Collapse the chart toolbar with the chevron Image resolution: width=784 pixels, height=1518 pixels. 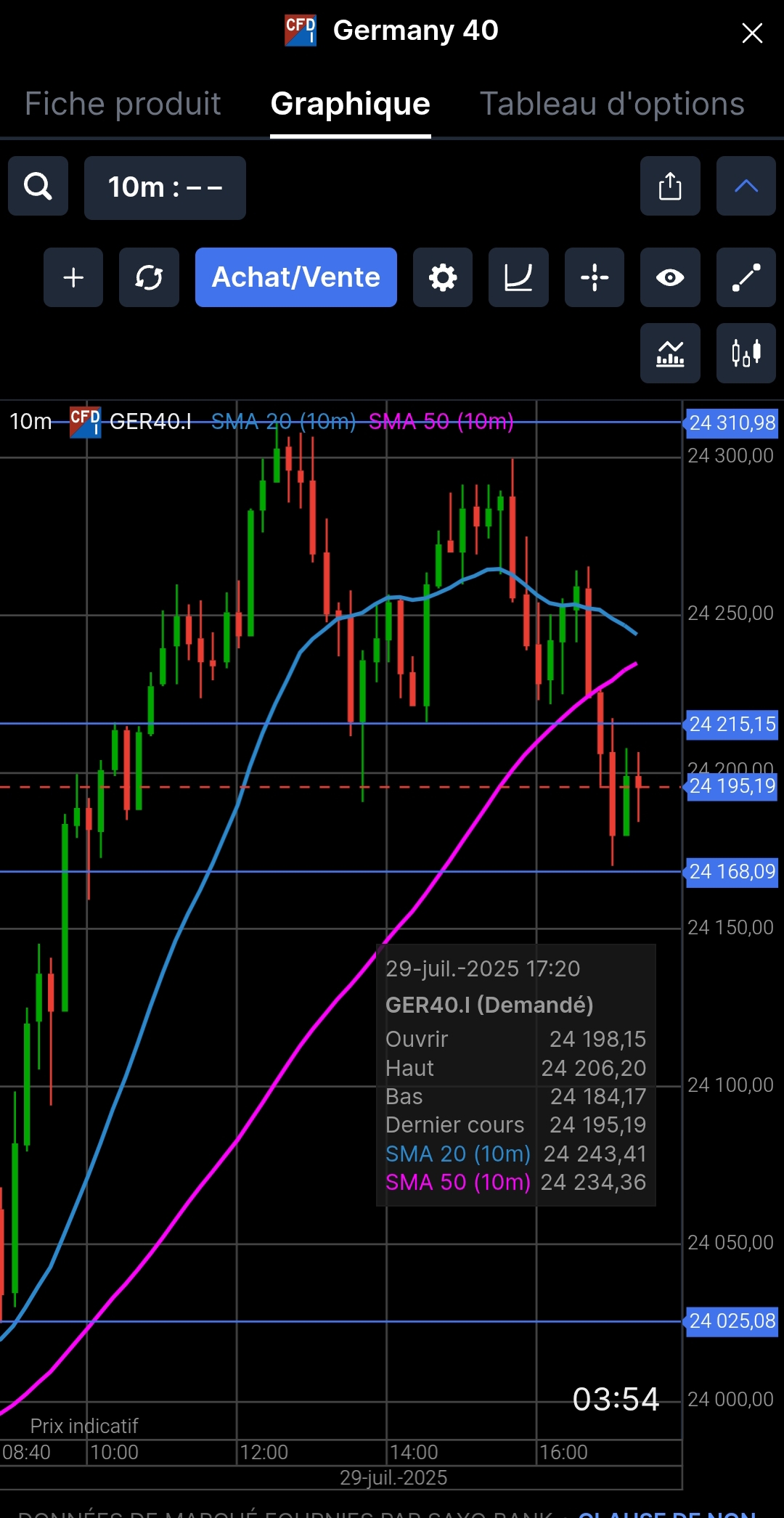(x=746, y=186)
